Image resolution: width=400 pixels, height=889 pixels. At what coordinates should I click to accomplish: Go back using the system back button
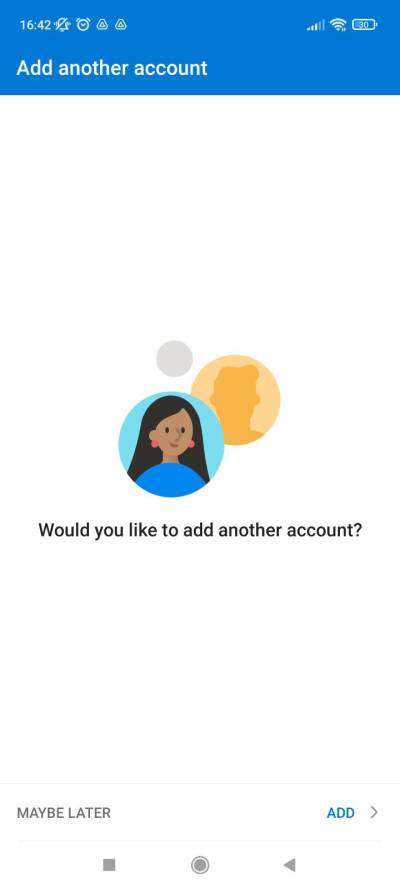(290, 865)
